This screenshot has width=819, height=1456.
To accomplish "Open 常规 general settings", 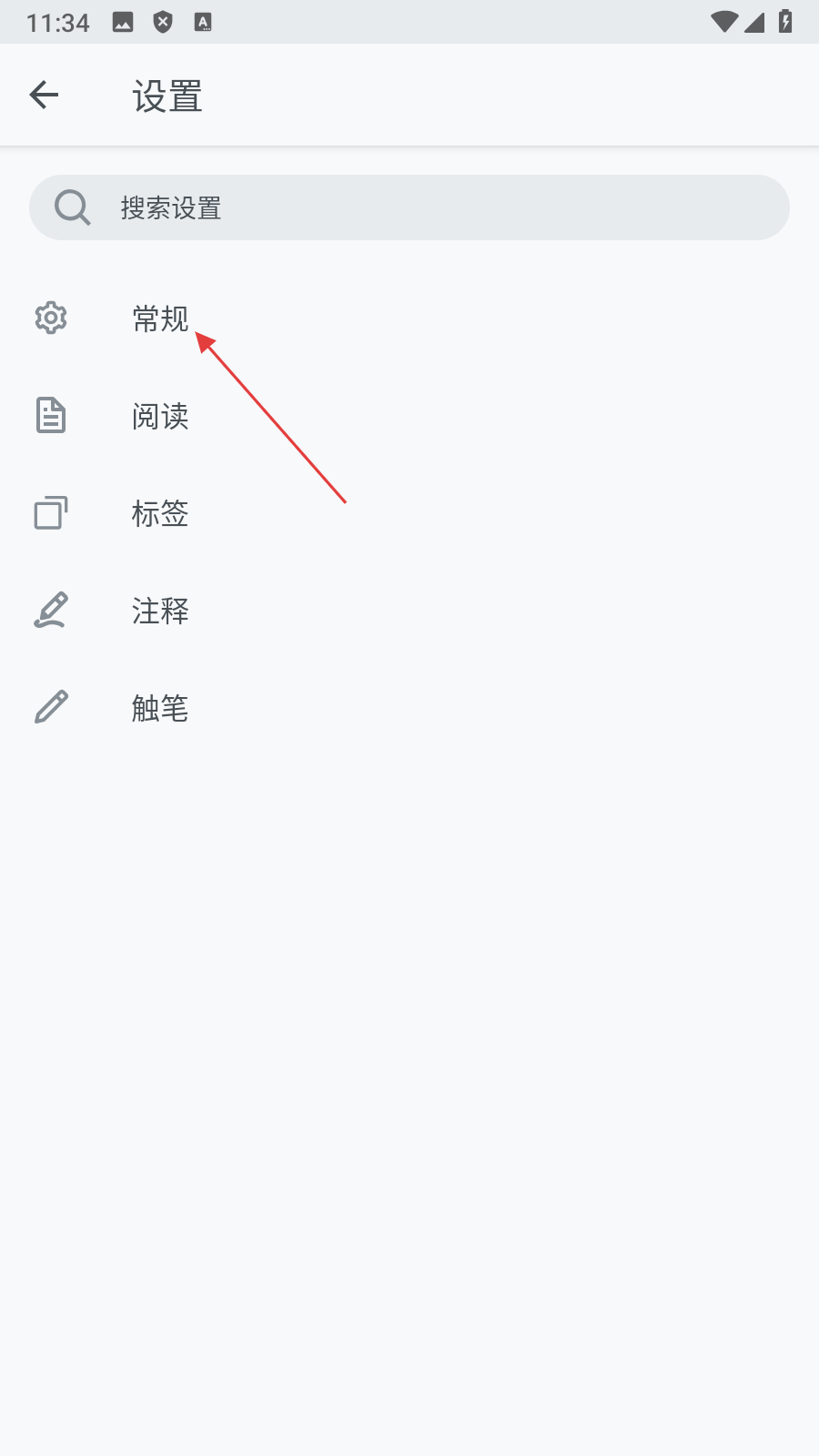I will tap(160, 318).
